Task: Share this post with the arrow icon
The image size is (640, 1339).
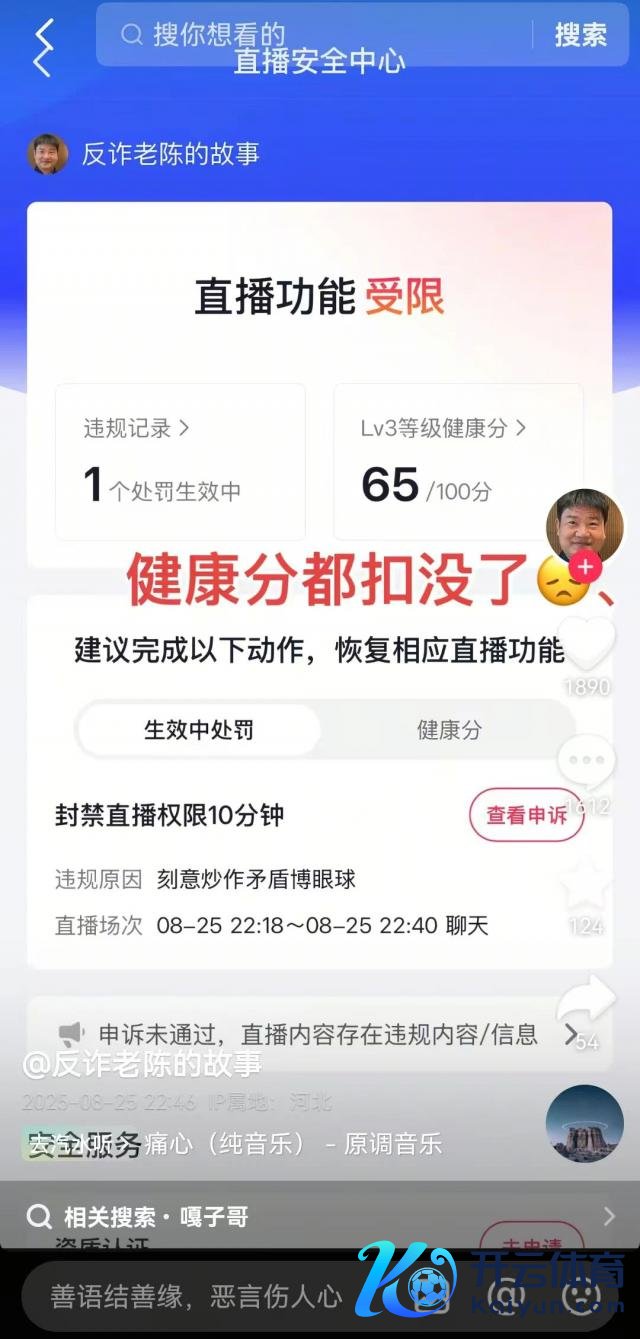Action: (x=586, y=1003)
